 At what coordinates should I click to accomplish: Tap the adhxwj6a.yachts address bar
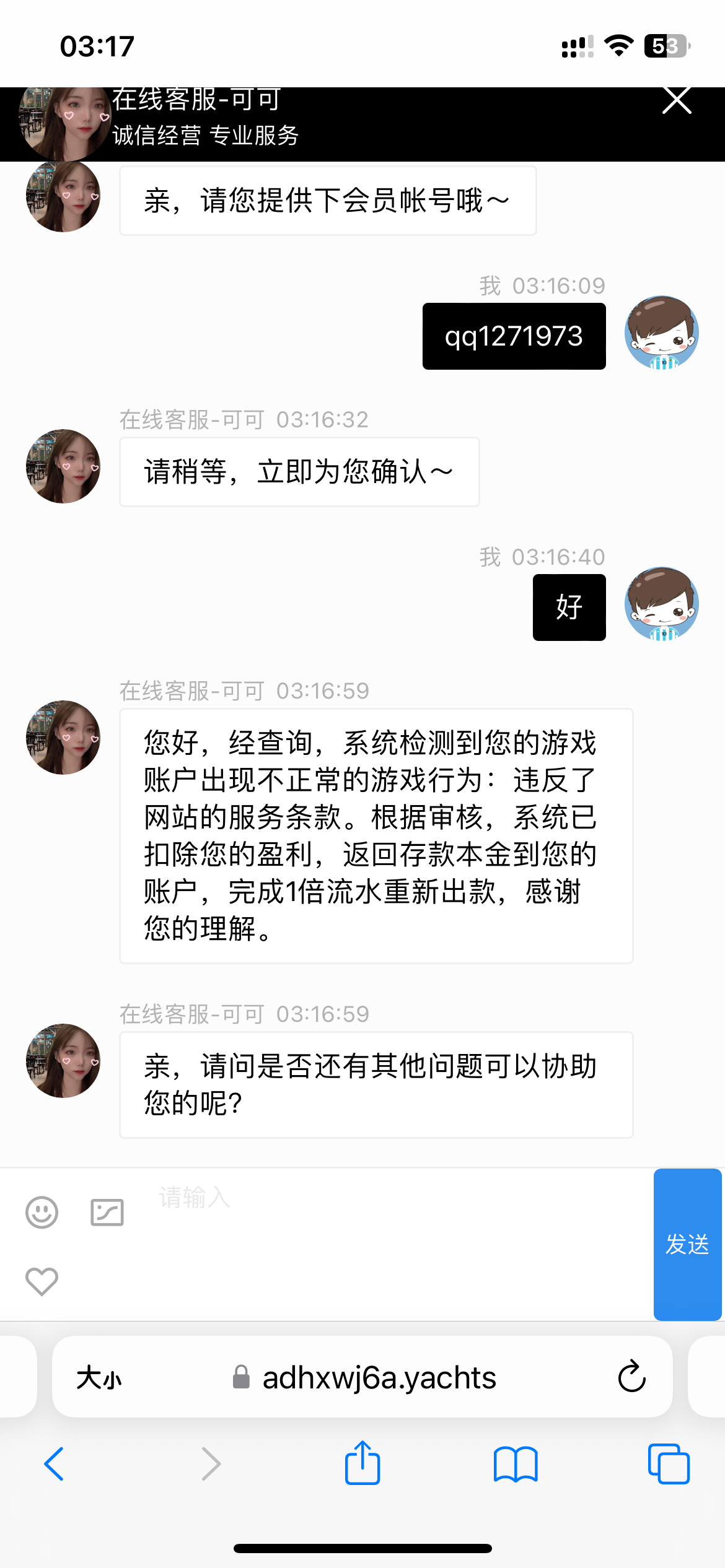point(379,1378)
